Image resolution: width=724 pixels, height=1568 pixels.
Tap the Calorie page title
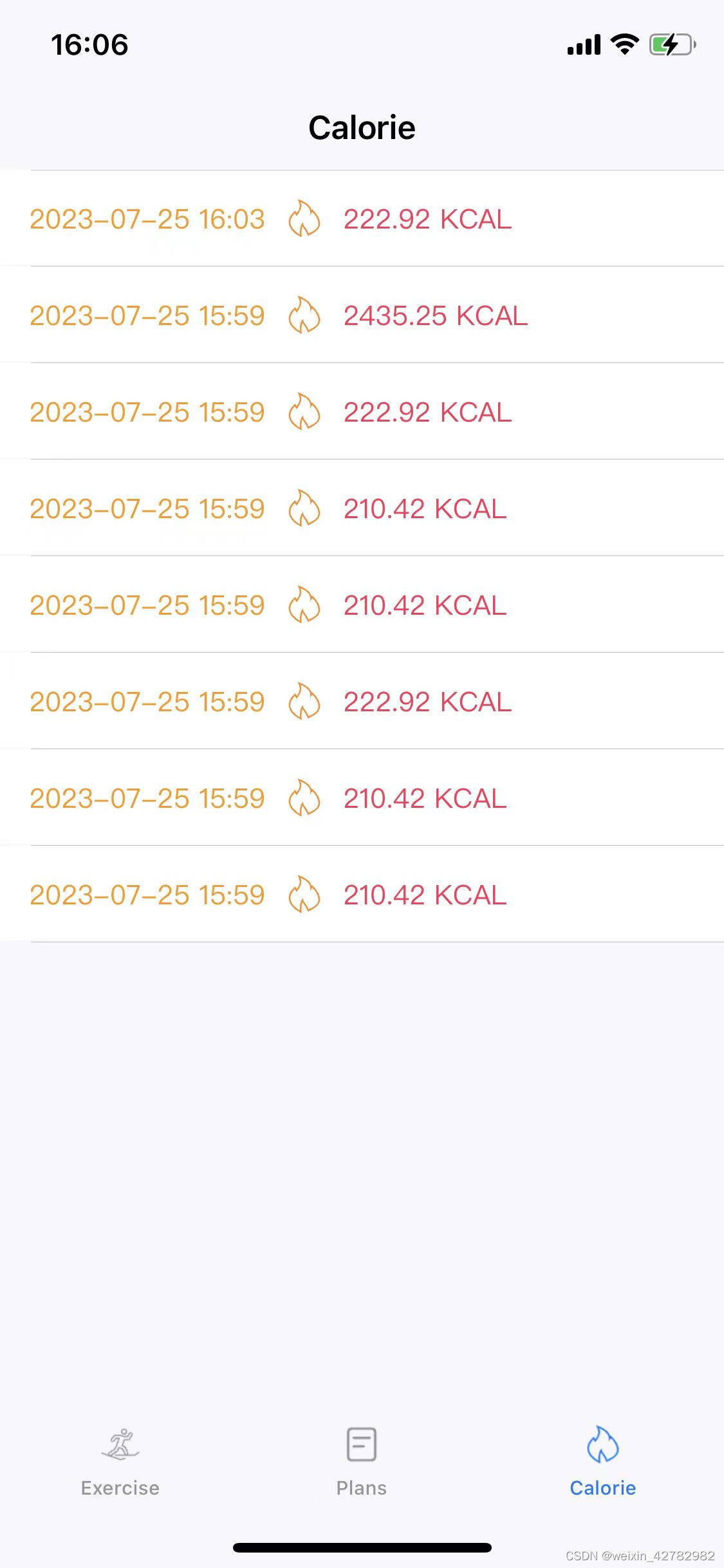362,127
